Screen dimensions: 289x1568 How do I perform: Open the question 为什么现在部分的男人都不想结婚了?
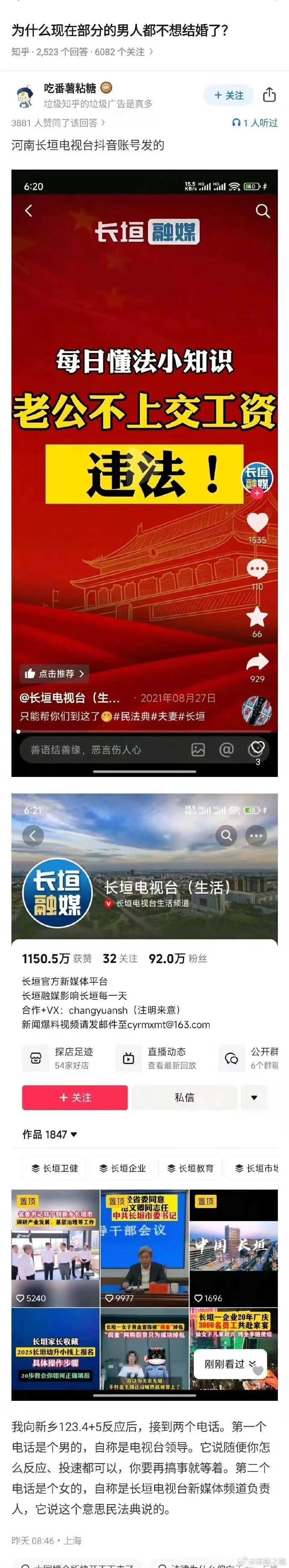click(120, 30)
